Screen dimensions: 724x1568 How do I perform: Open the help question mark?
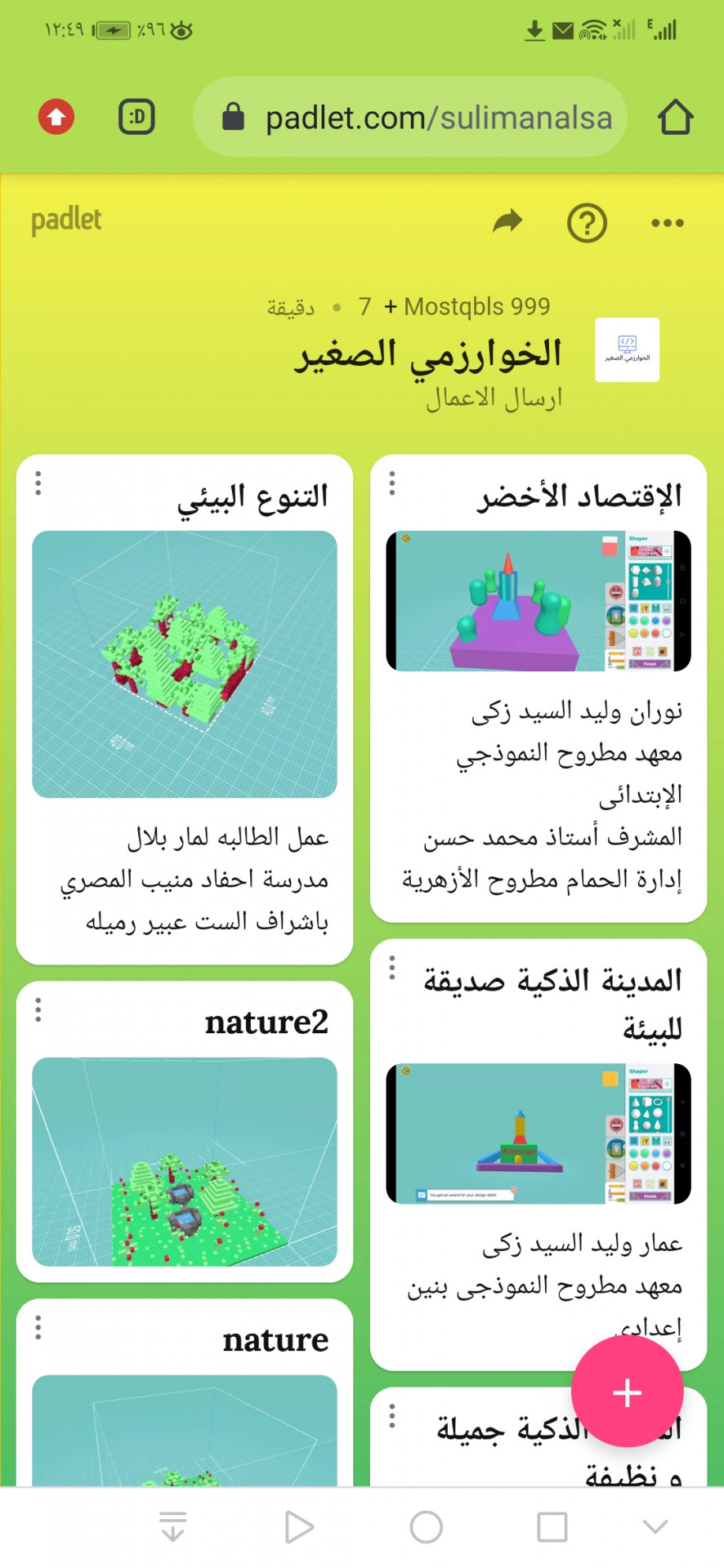[x=587, y=222]
